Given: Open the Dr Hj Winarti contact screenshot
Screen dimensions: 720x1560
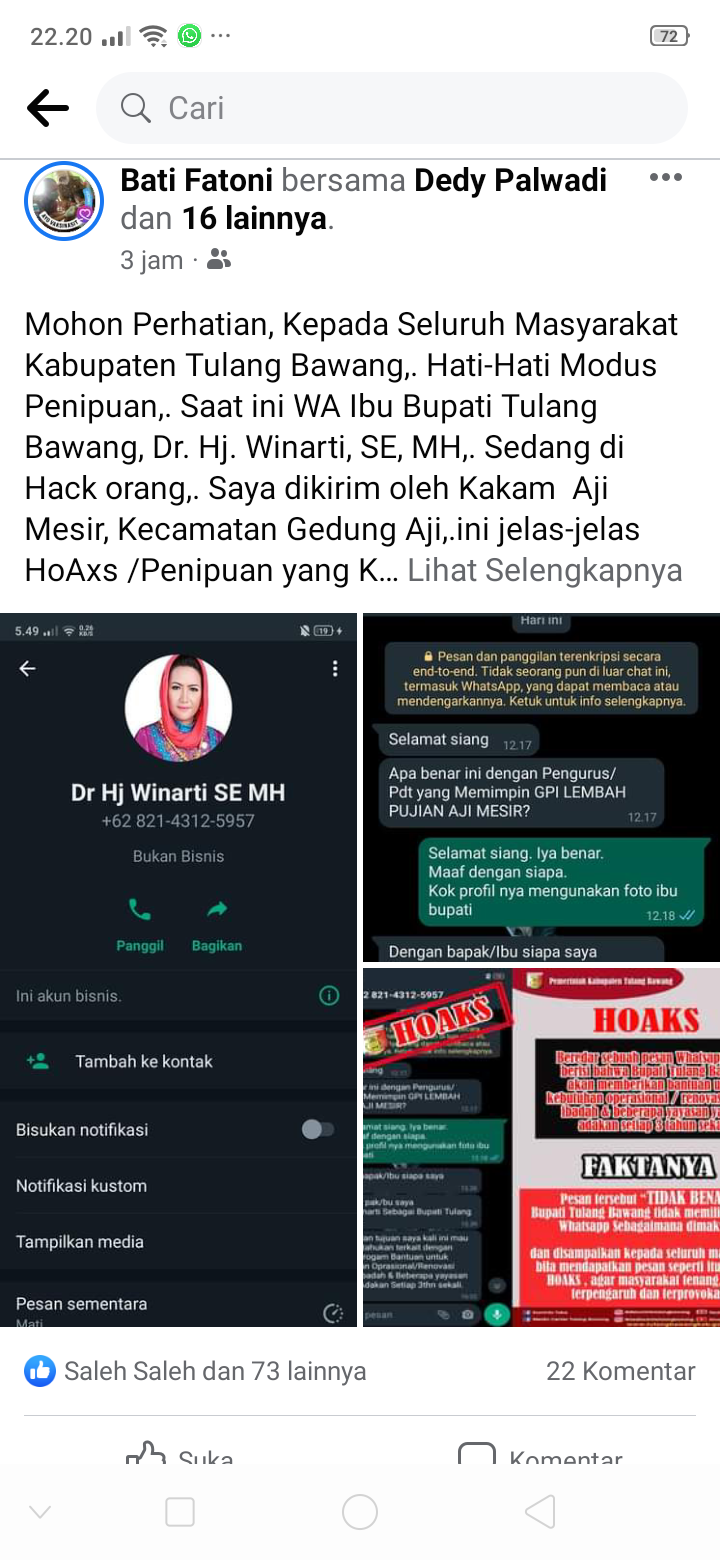Looking at the screenshot, I should [179, 970].
